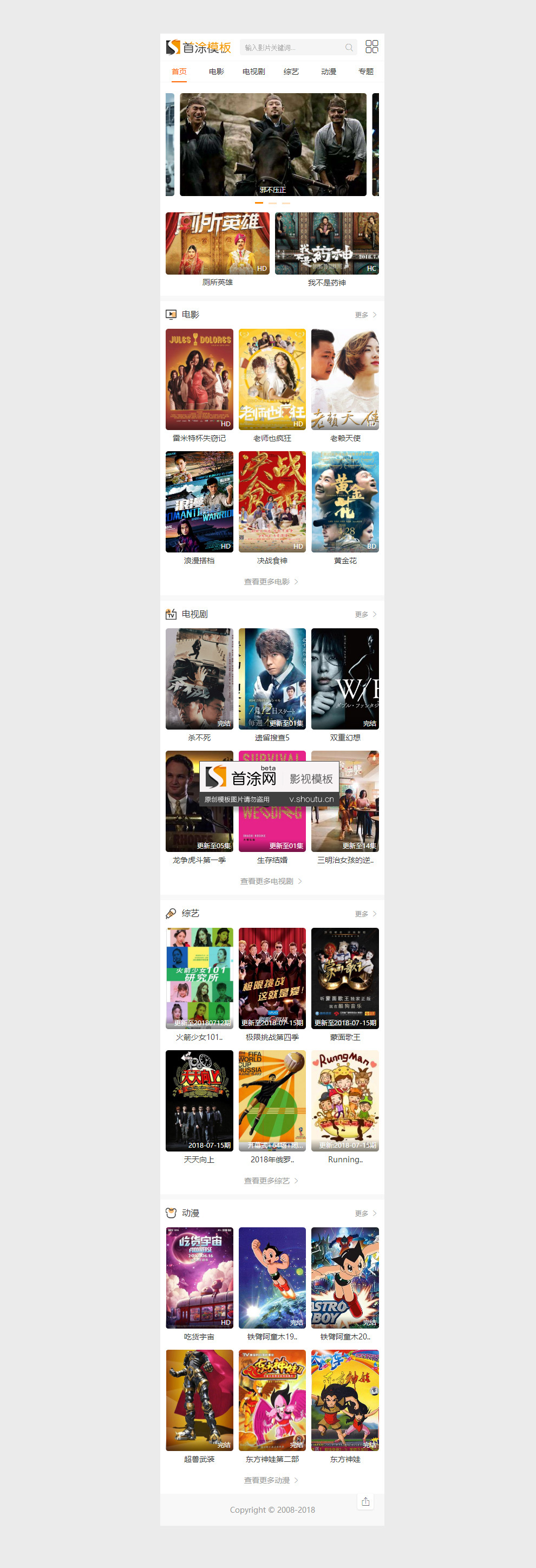The image size is (536, 1568).
Task: Open the 吃货宇宙 anime poster
Action: pos(199,1278)
